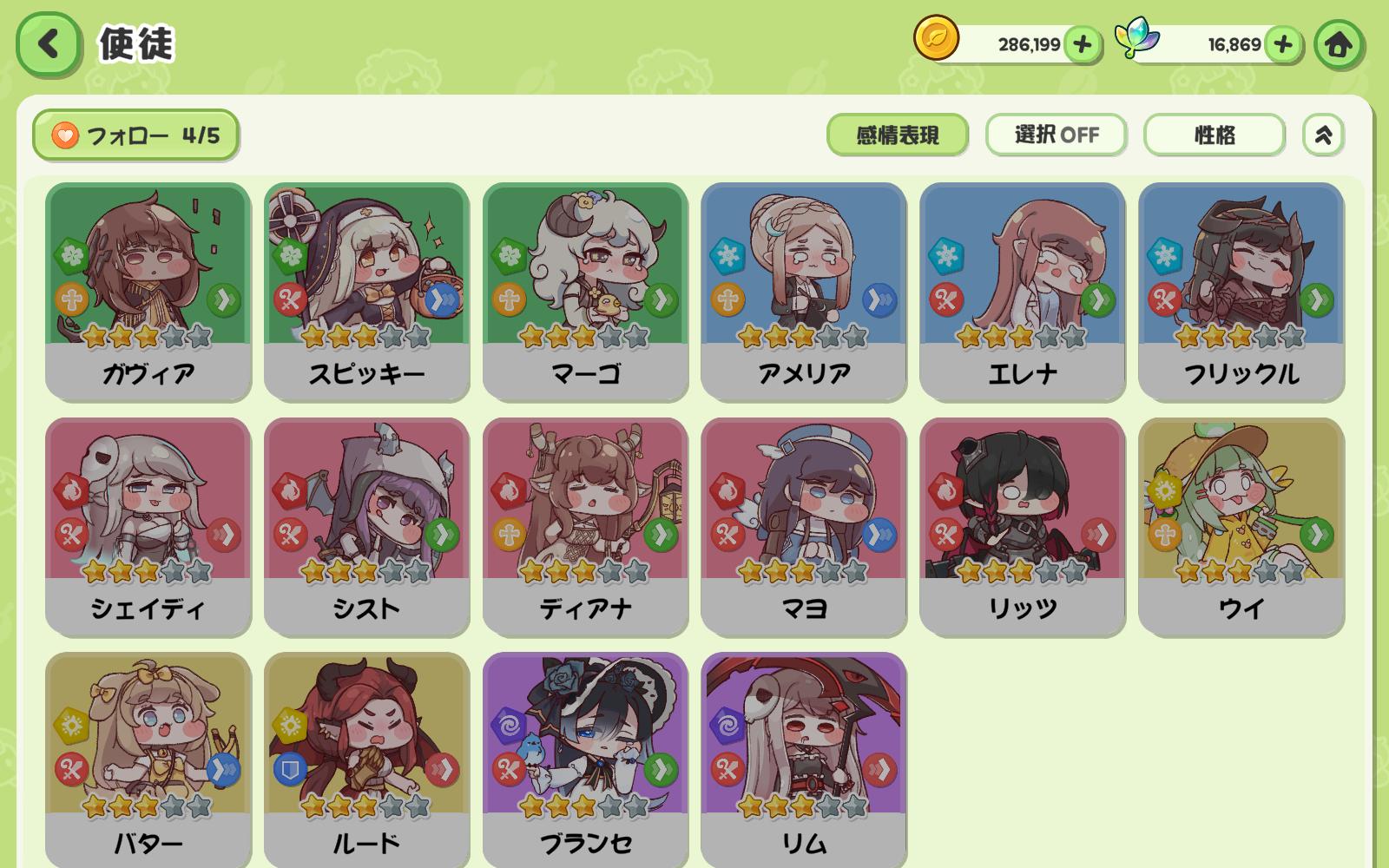Open the ガヴィア character card
Screen dimensions: 1389x868
148,291
